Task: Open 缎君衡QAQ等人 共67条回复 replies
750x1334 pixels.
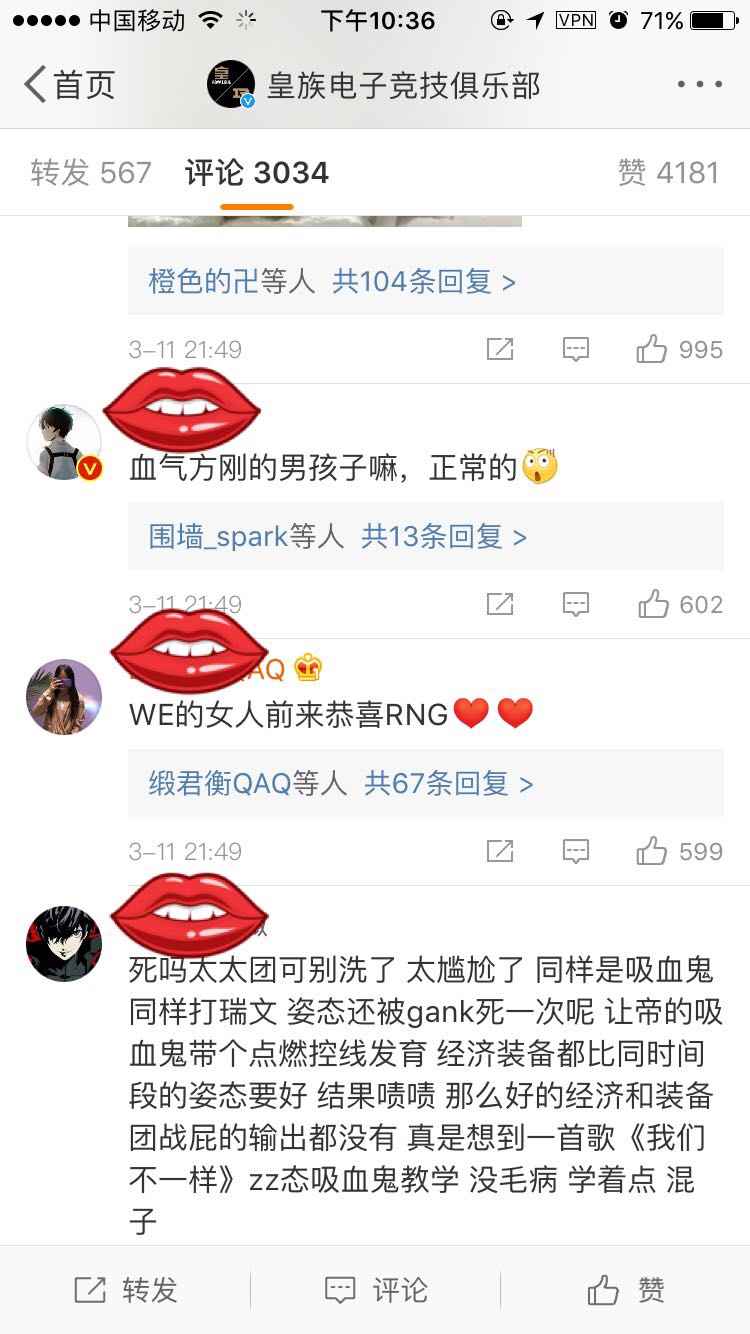Action: (x=425, y=784)
